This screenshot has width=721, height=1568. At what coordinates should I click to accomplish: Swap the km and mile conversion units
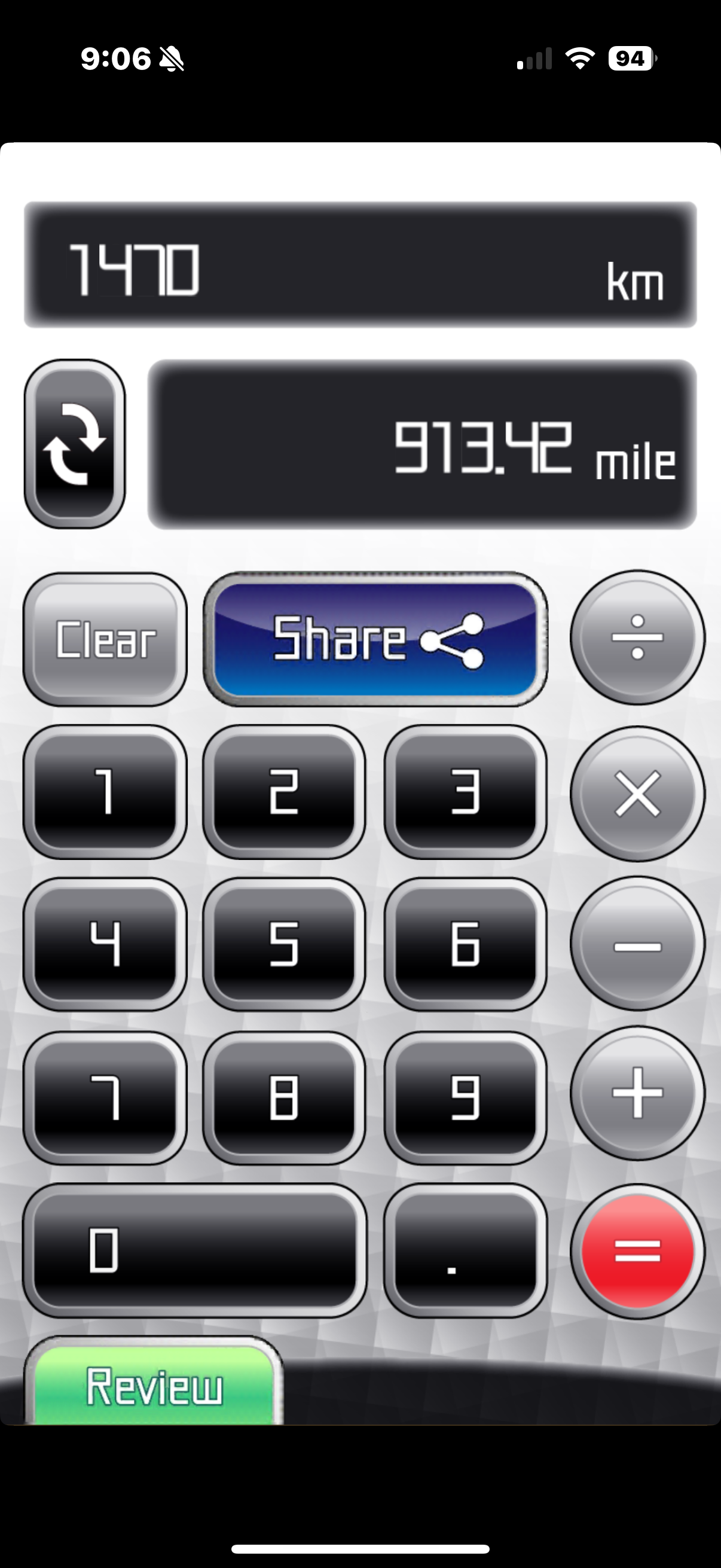[x=75, y=444]
